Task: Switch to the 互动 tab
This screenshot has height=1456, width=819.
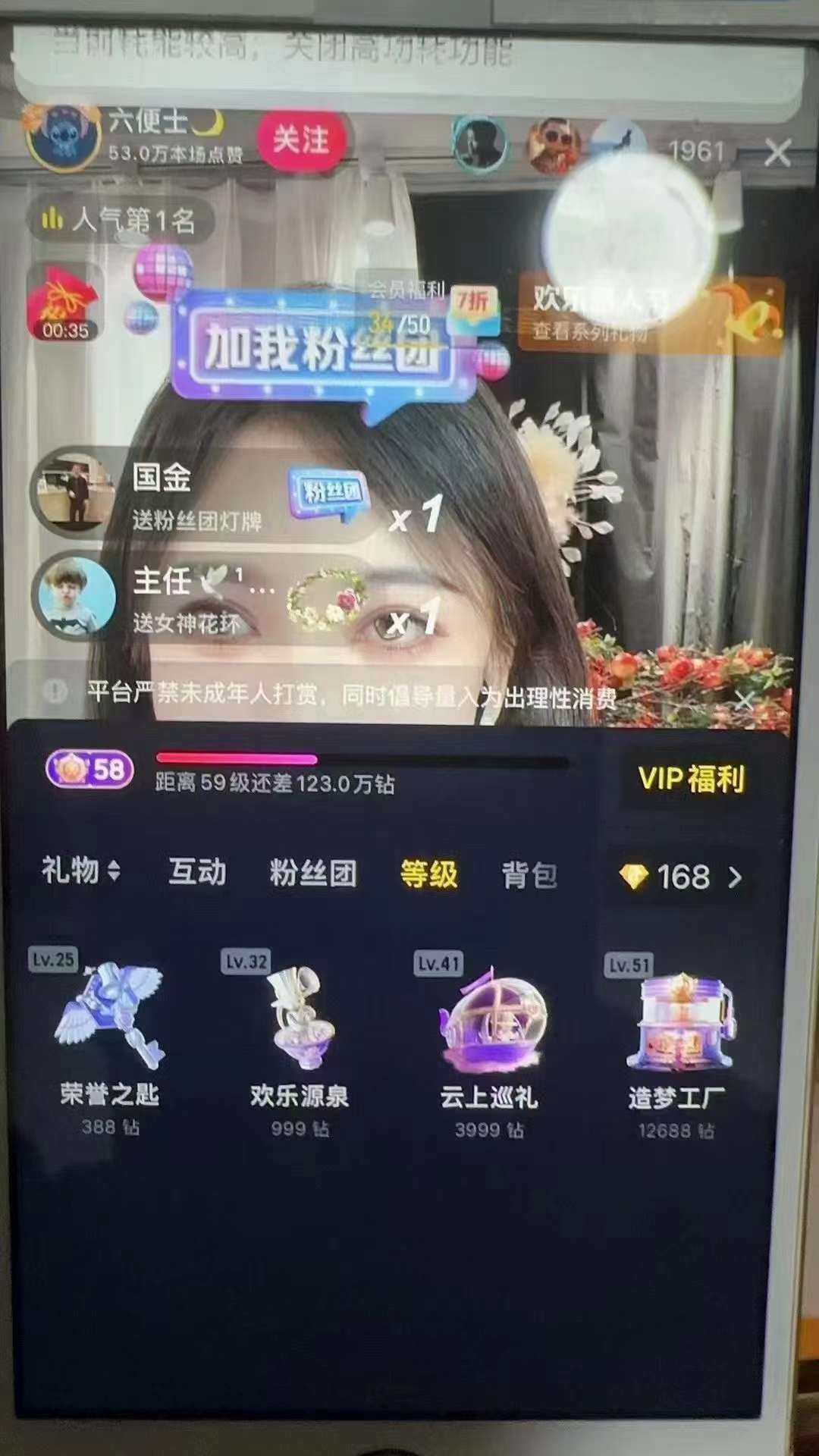Action: click(x=197, y=872)
